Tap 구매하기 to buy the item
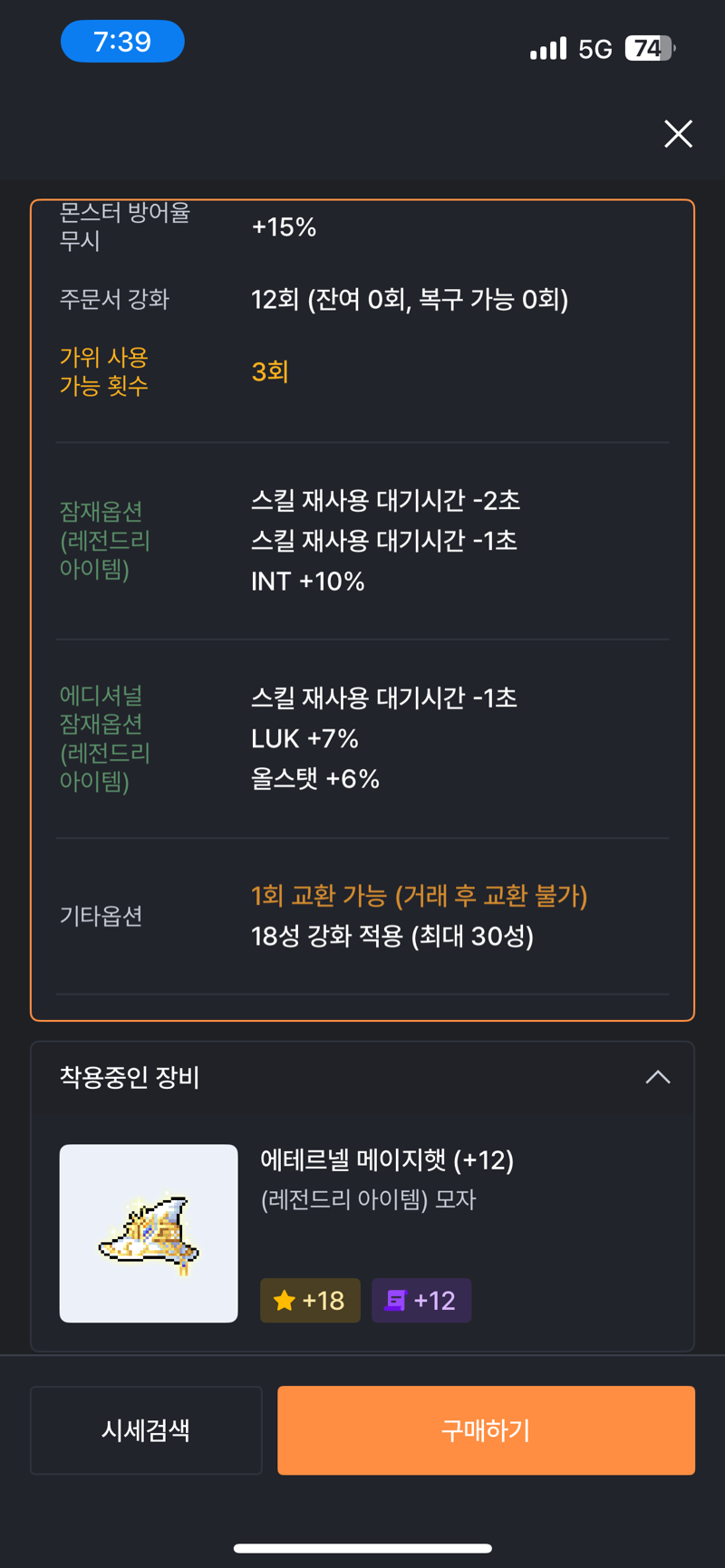The image size is (725, 1568). [486, 1430]
